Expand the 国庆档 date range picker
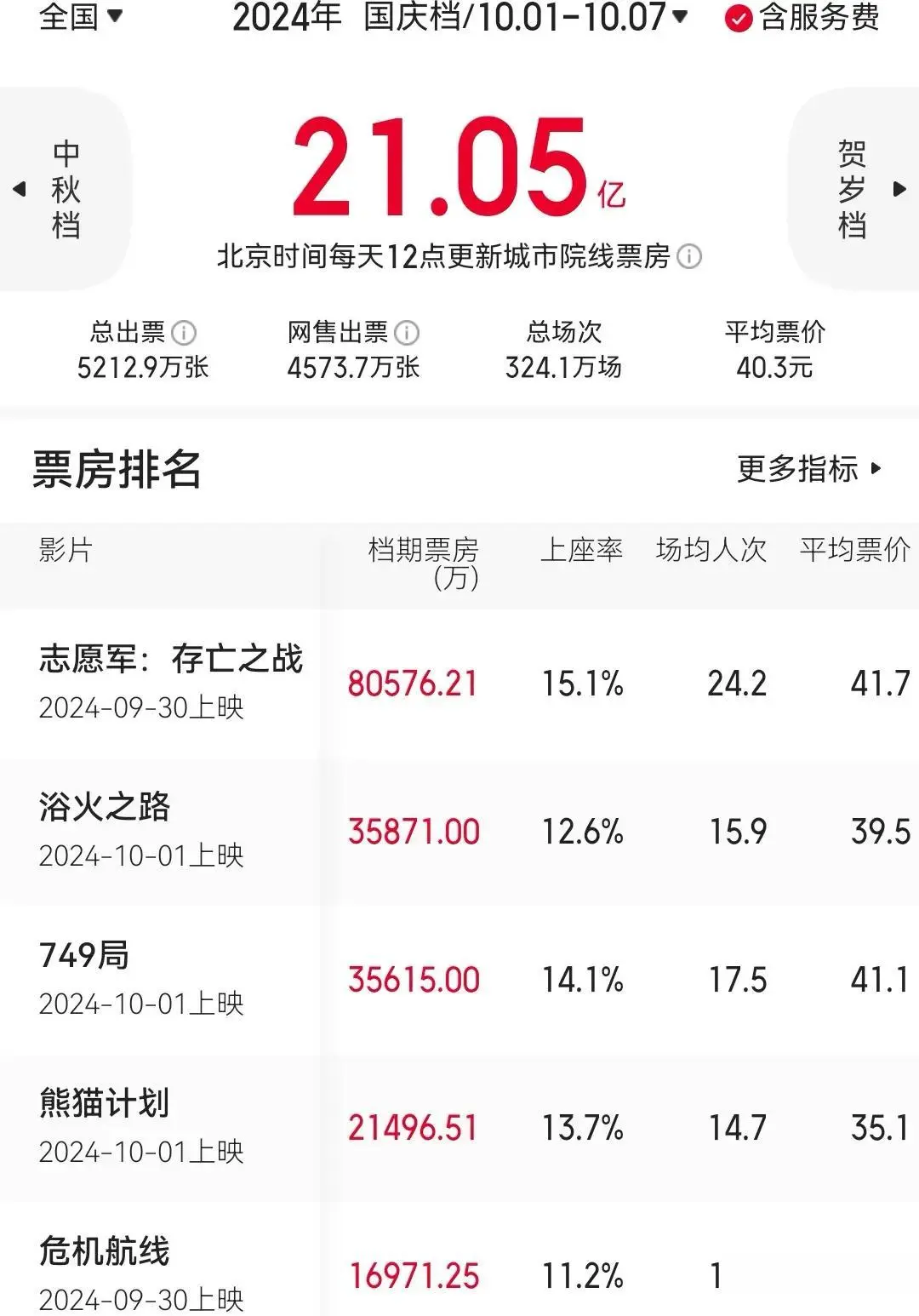This screenshot has height=1316, width=919. (525, 16)
